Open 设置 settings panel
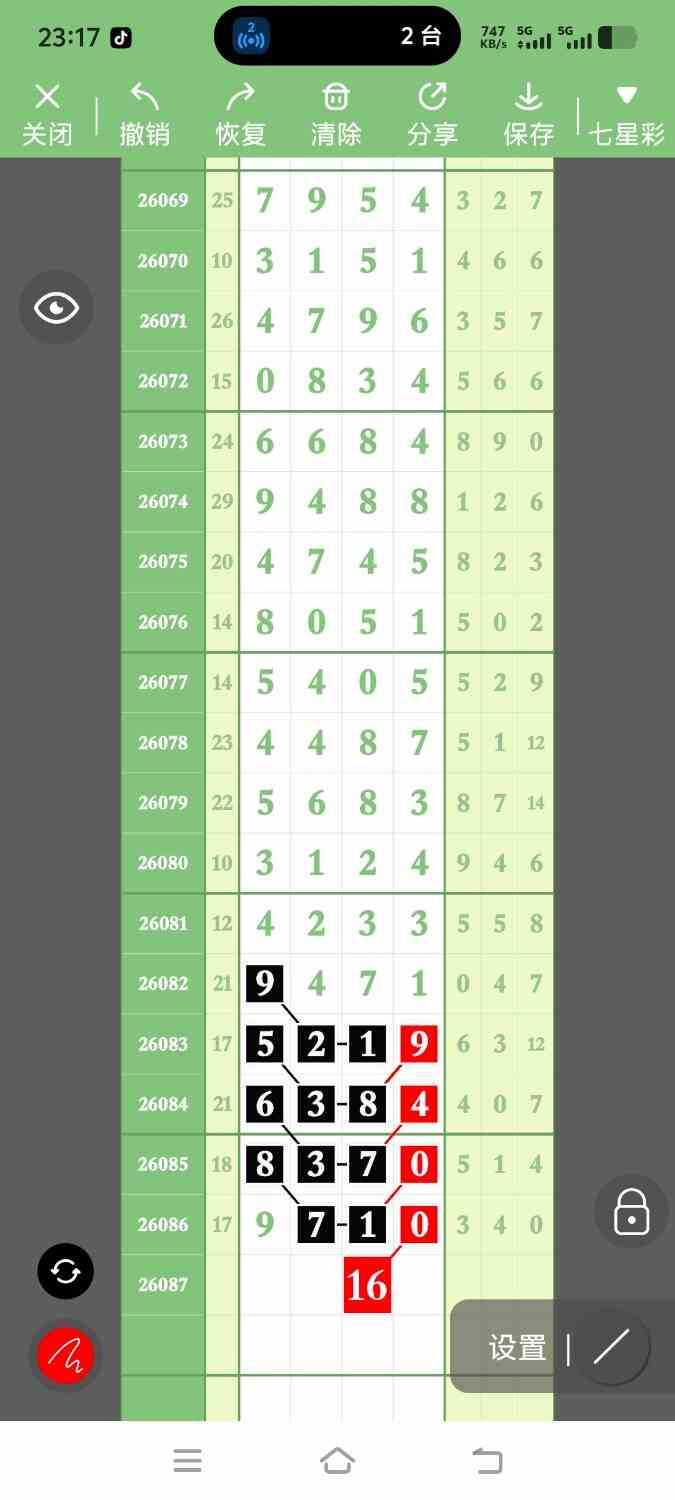 pos(517,1348)
